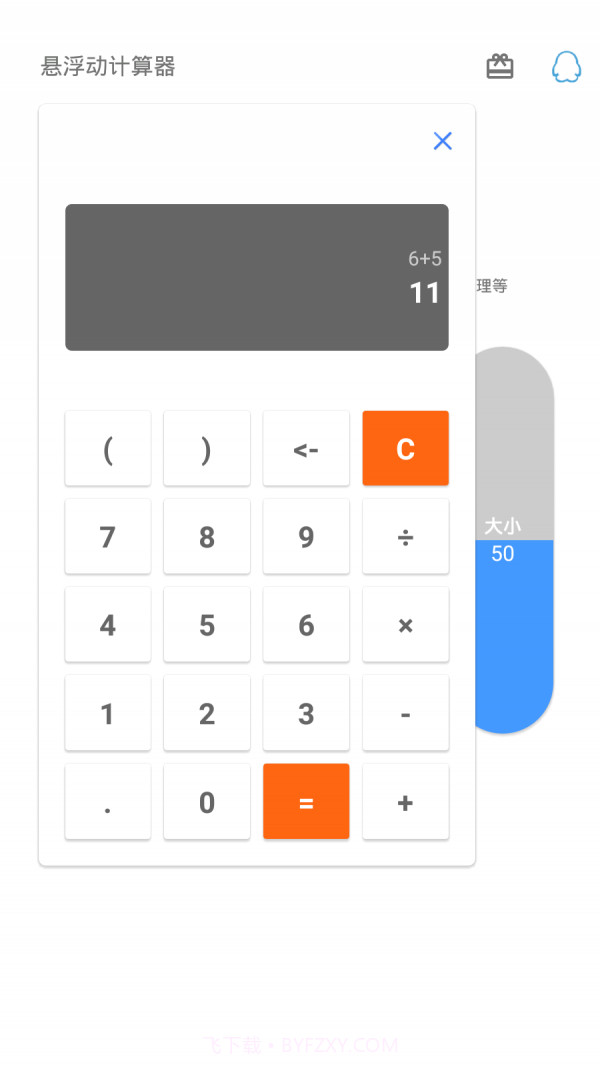Tap the size slider showing 50
Screen dimensions: 600x1067
514,540
